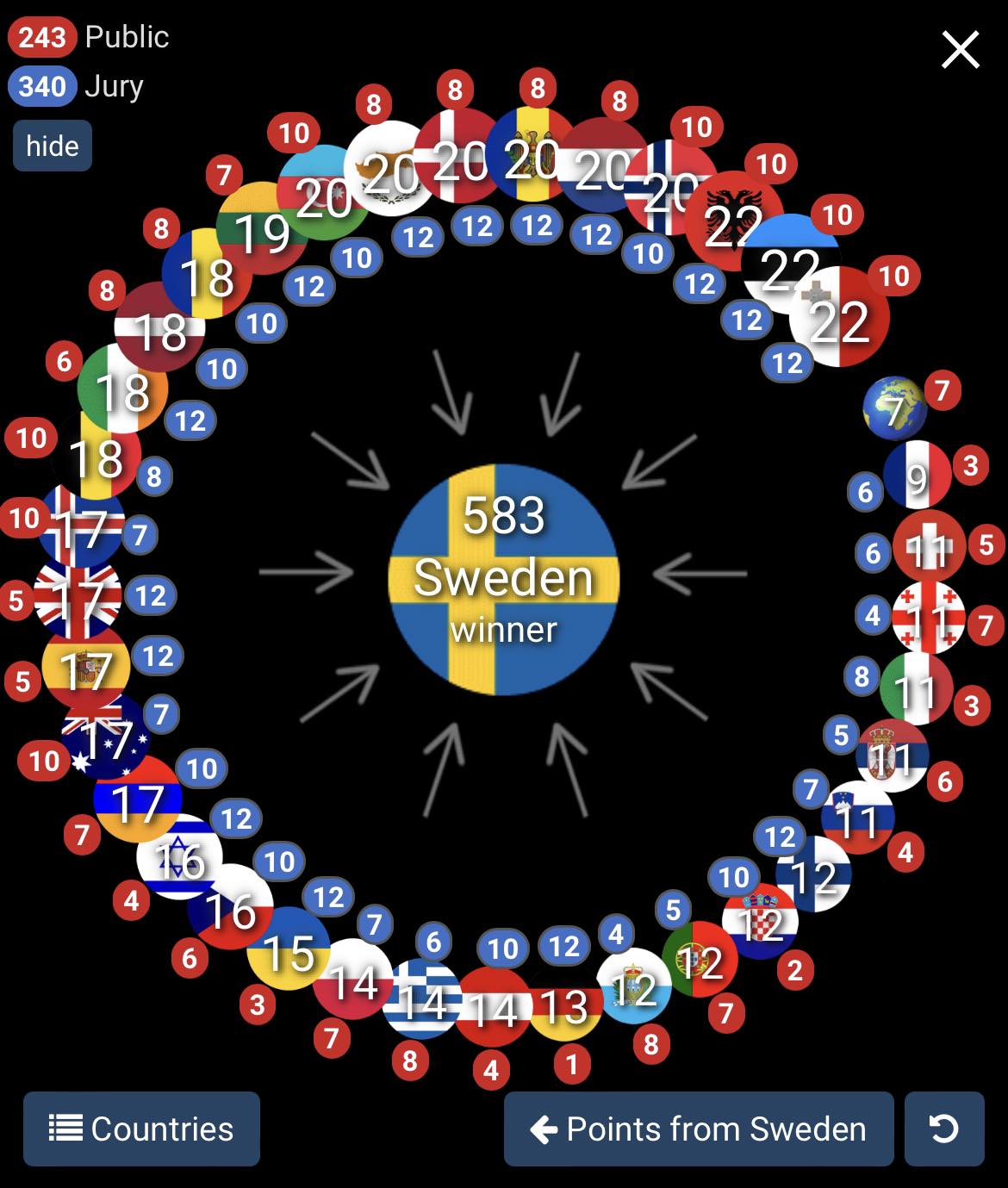1008x1188 pixels.
Task: Select the Portugal flag circle
Action: coord(700,959)
